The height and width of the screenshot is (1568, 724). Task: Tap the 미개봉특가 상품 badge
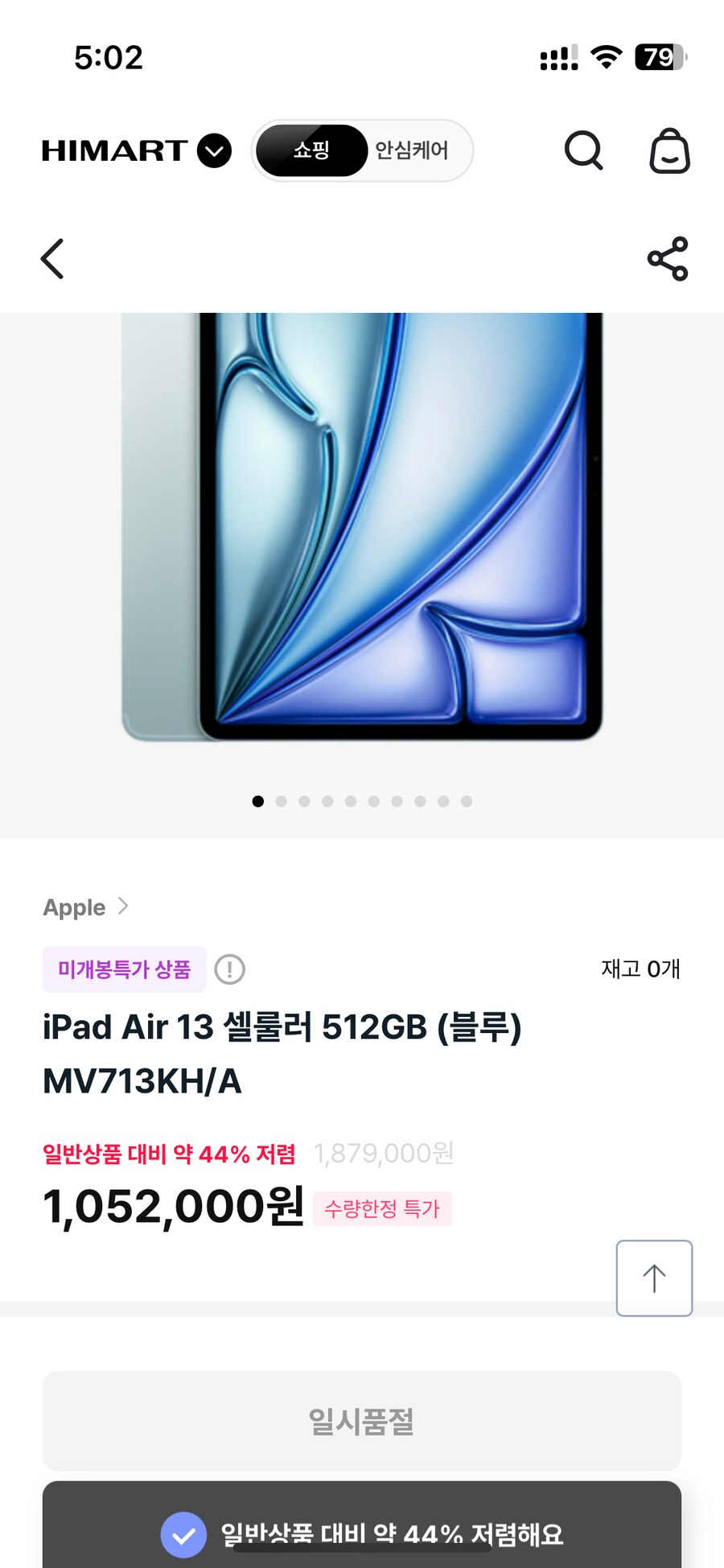tap(124, 969)
